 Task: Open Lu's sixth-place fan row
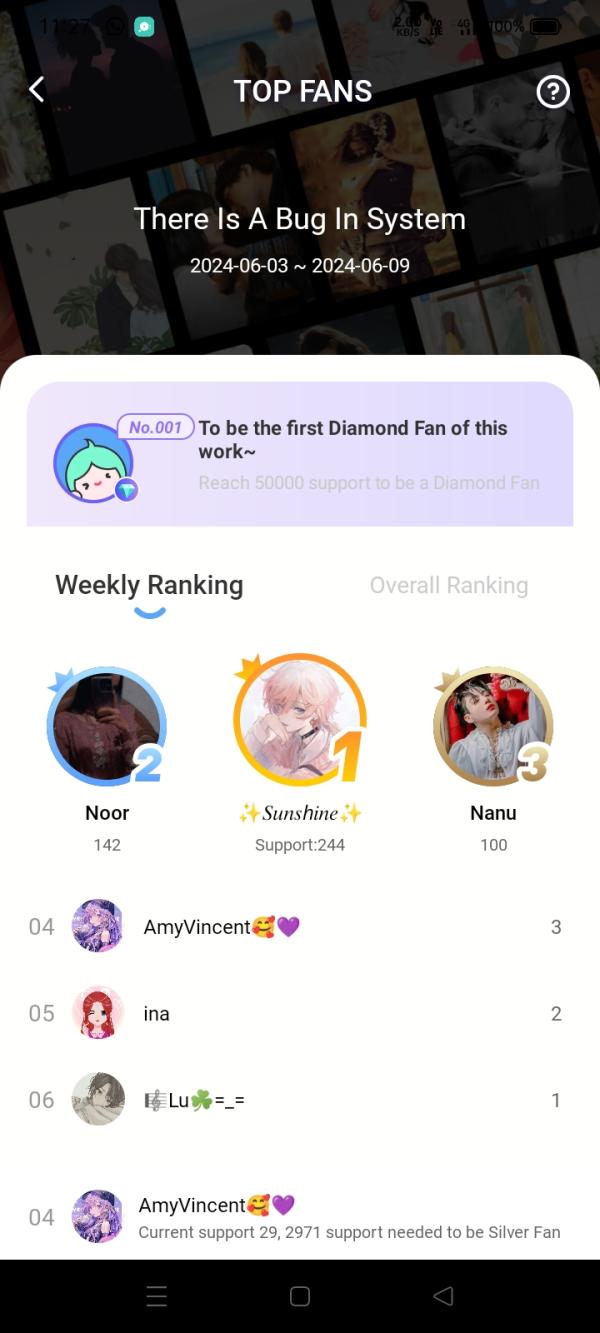pyautogui.click(x=300, y=1100)
